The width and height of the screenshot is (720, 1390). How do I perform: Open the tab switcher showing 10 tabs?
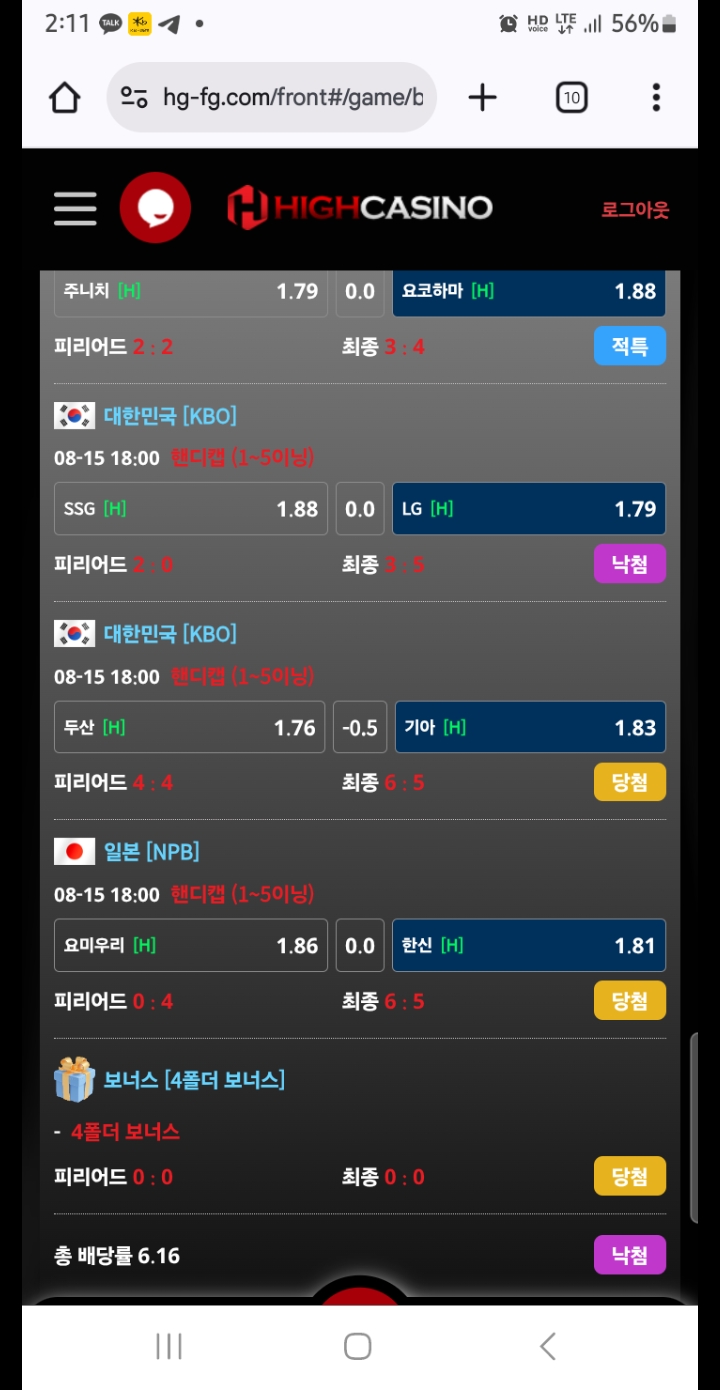click(x=571, y=97)
